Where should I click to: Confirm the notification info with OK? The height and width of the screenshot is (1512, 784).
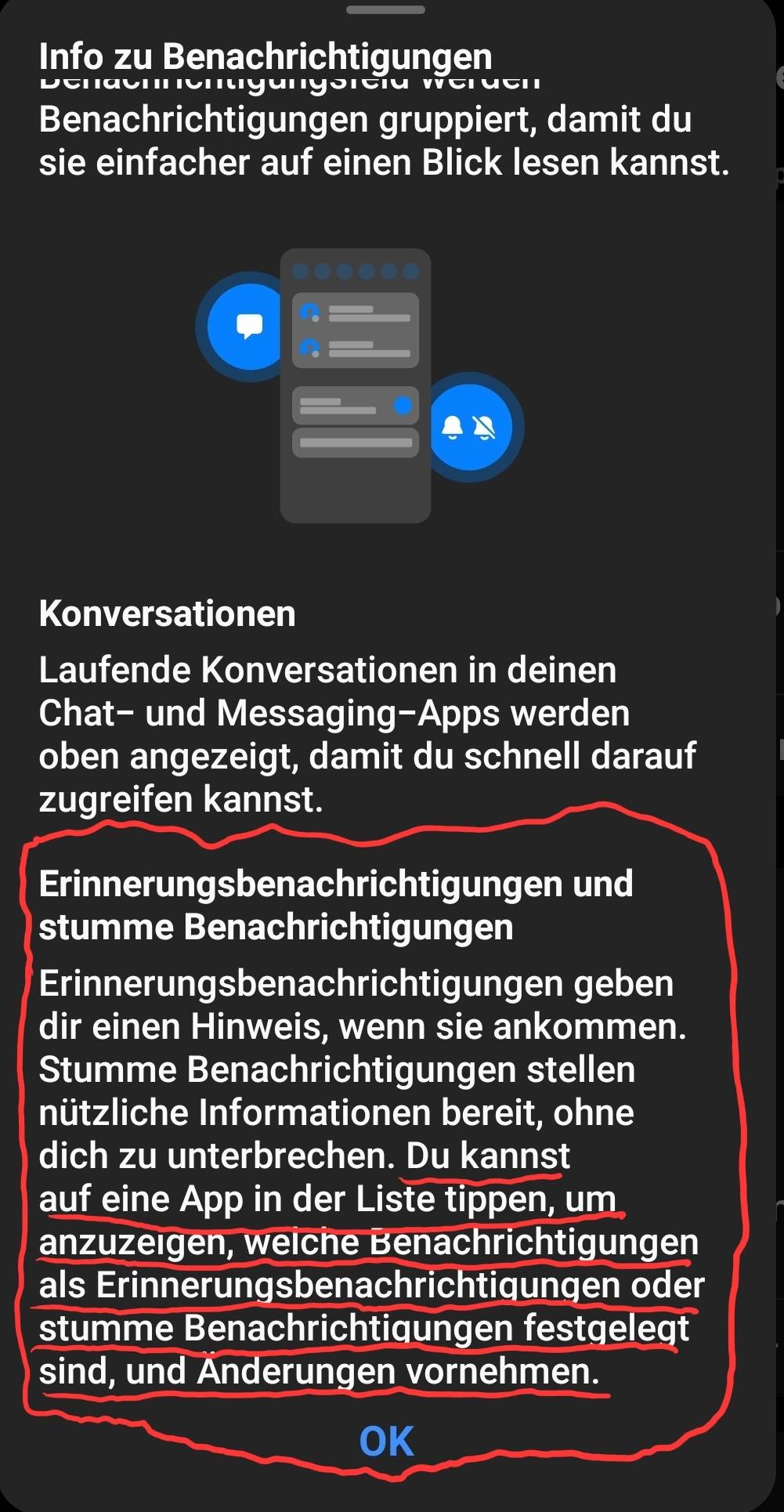(386, 1442)
